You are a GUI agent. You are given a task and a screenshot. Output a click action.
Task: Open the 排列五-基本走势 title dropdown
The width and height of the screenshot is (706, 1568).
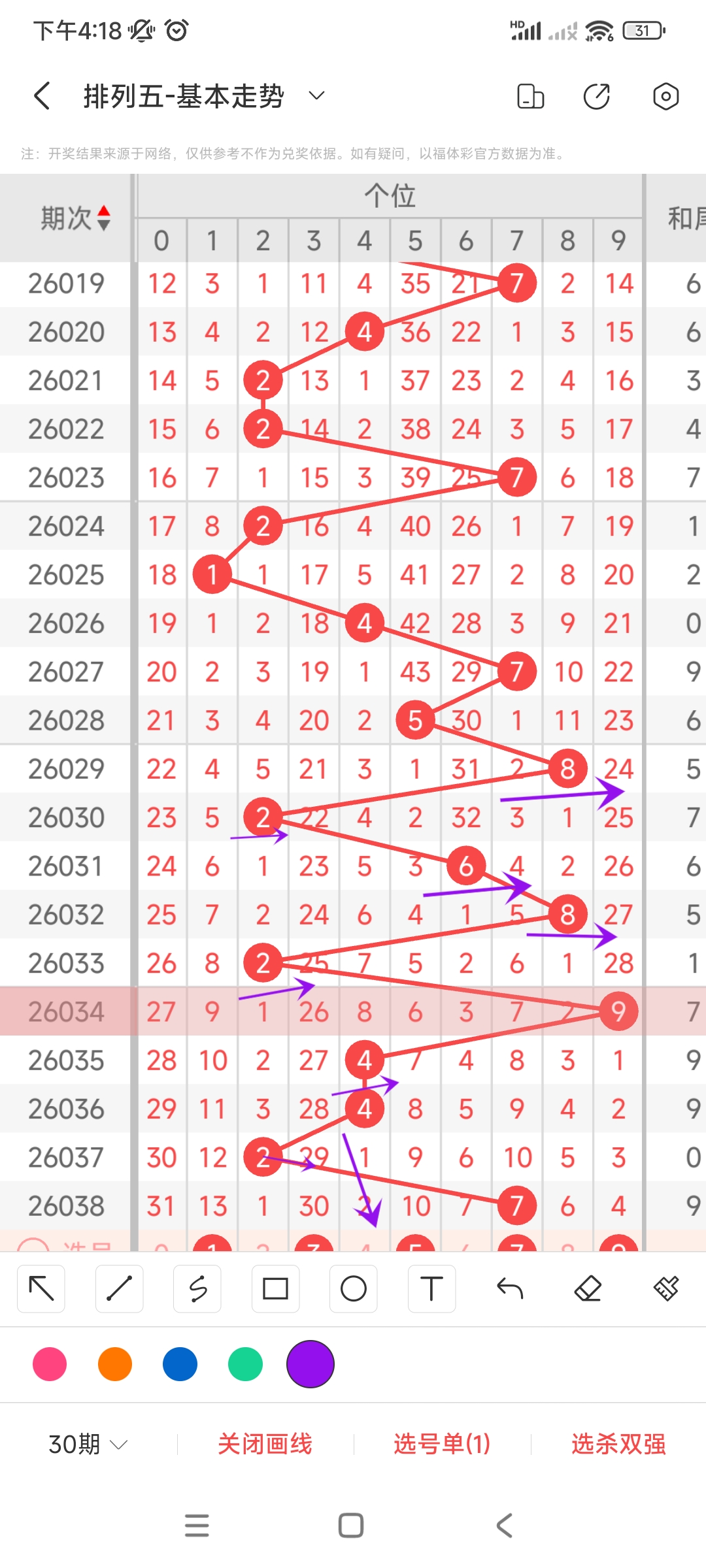(x=316, y=95)
